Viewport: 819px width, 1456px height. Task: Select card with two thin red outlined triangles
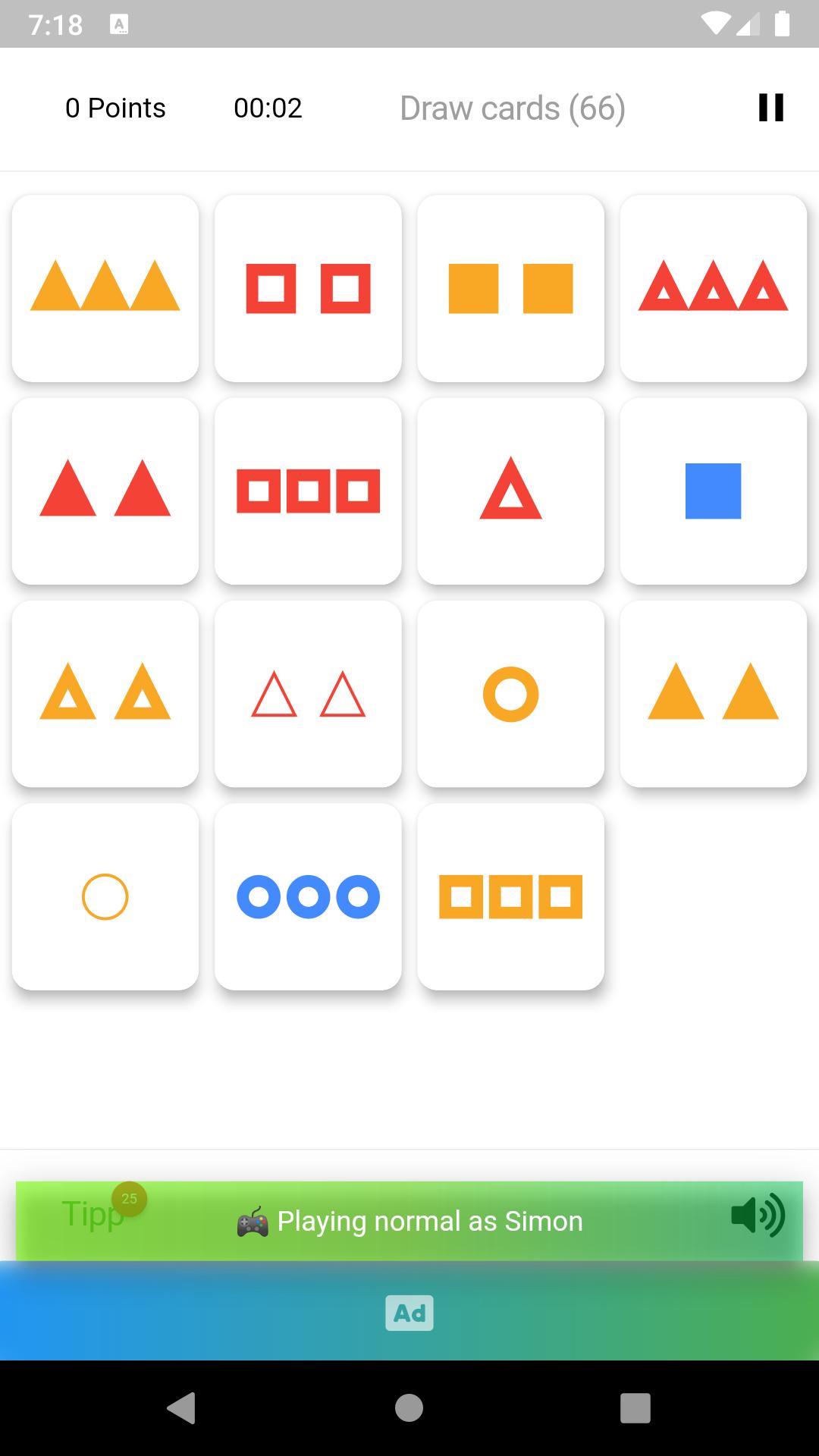(308, 693)
